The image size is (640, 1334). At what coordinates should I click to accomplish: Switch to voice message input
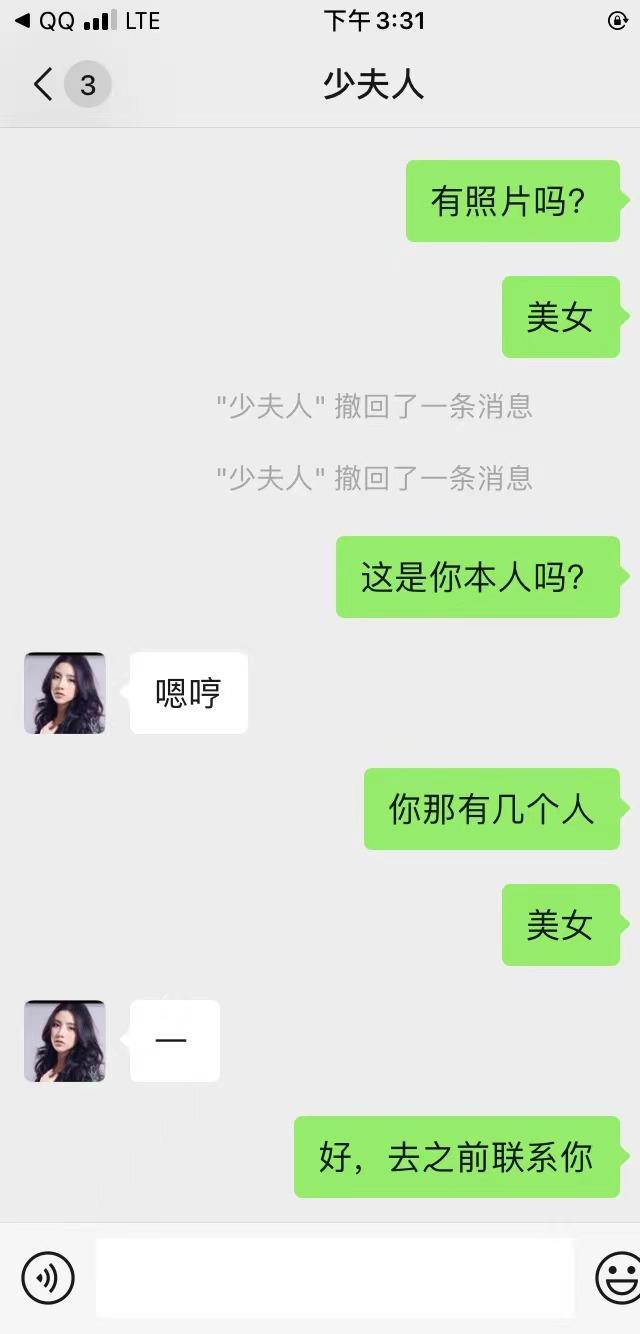coord(48,1277)
